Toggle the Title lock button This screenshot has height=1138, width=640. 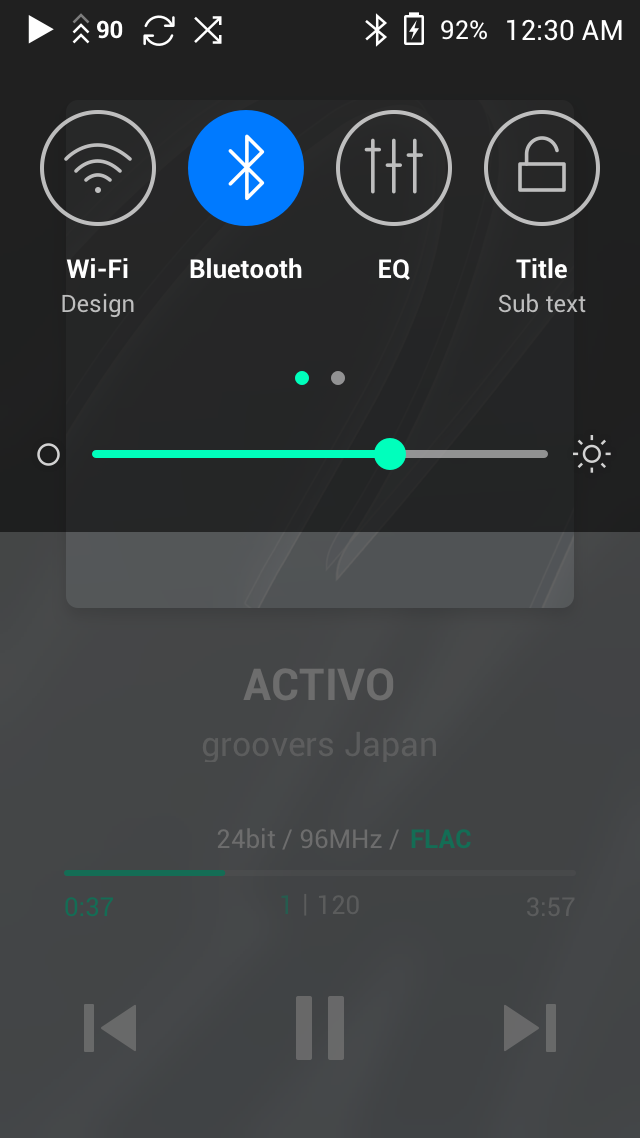(x=542, y=168)
